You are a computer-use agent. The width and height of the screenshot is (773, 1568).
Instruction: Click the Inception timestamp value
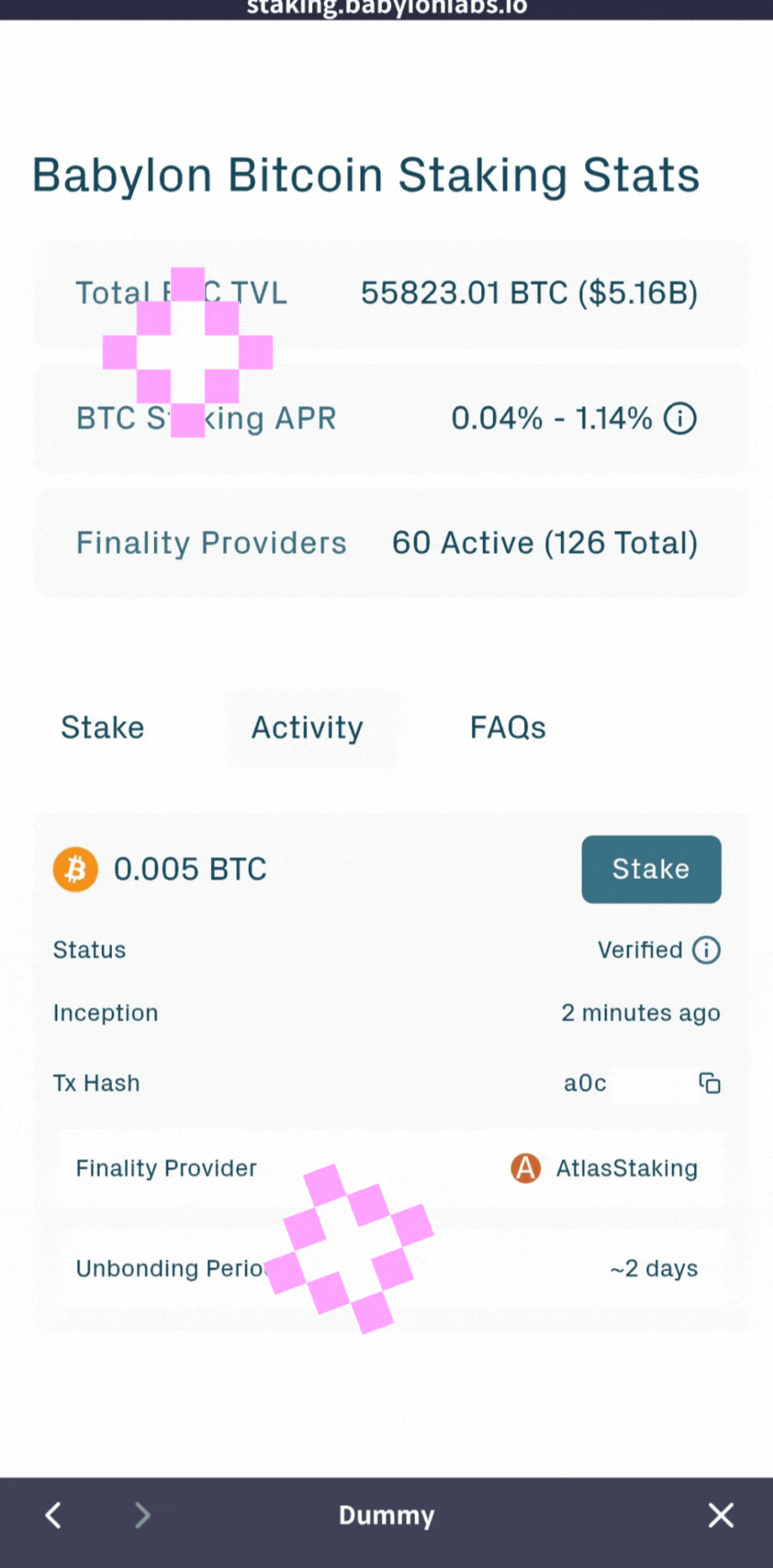click(x=641, y=1013)
